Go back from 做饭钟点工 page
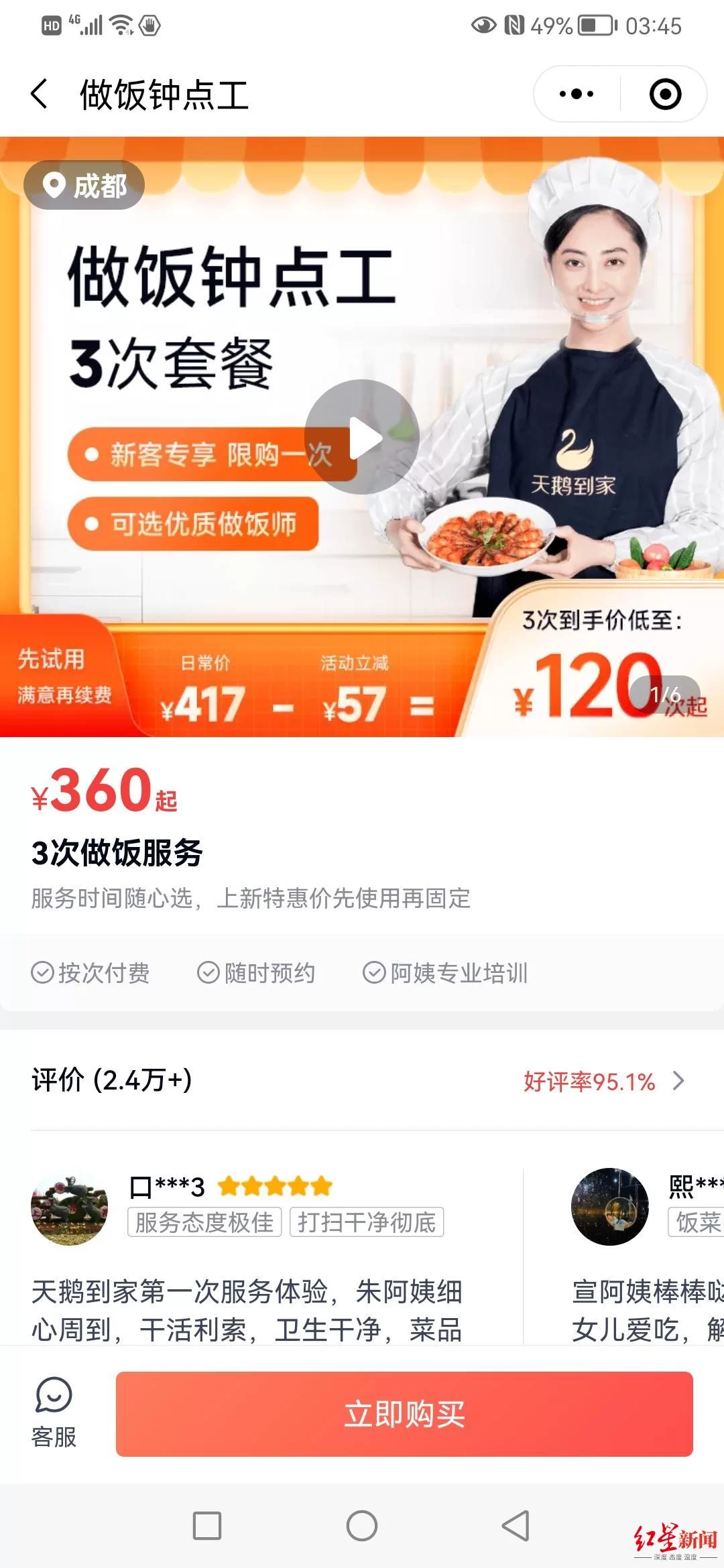 [40, 94]
